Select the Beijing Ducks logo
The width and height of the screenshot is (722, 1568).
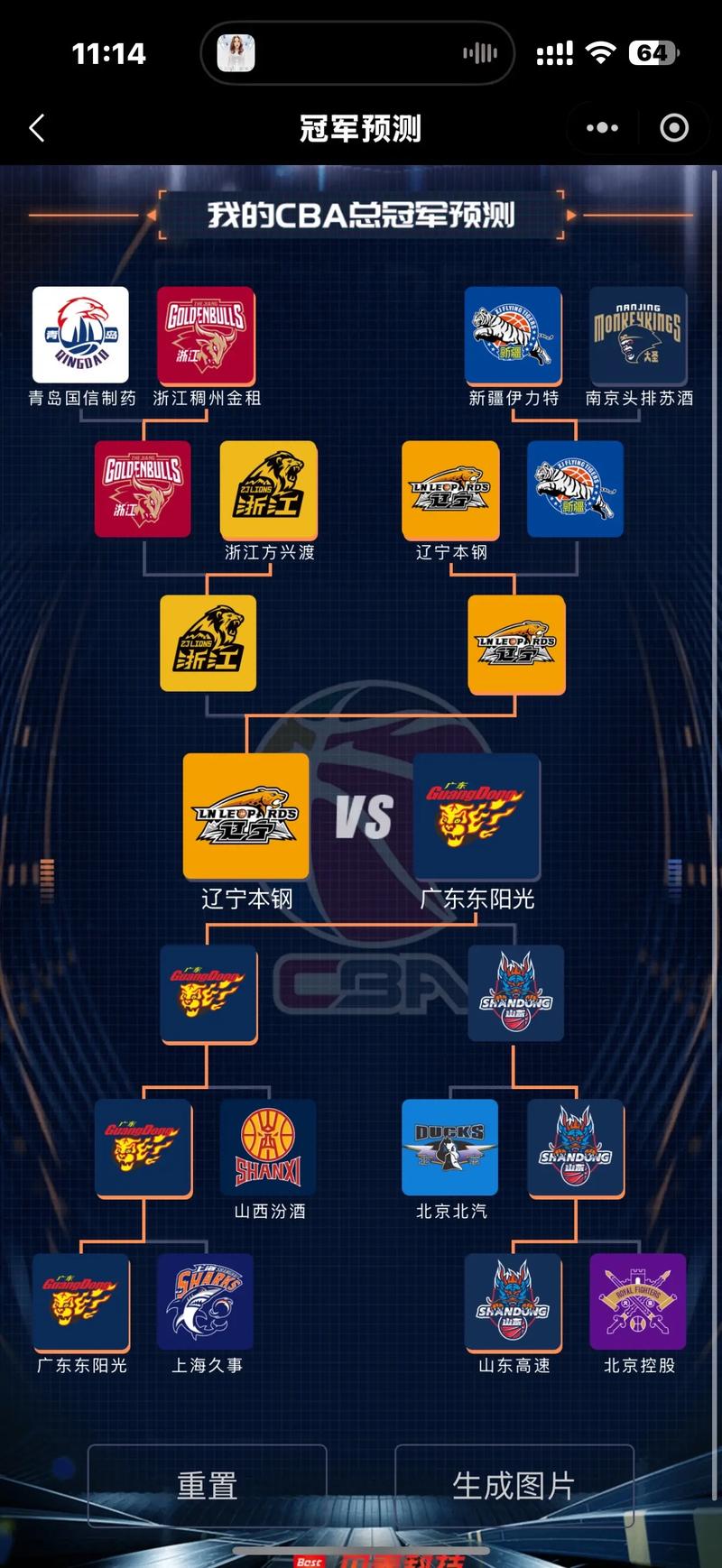[x=449, y=1149]
